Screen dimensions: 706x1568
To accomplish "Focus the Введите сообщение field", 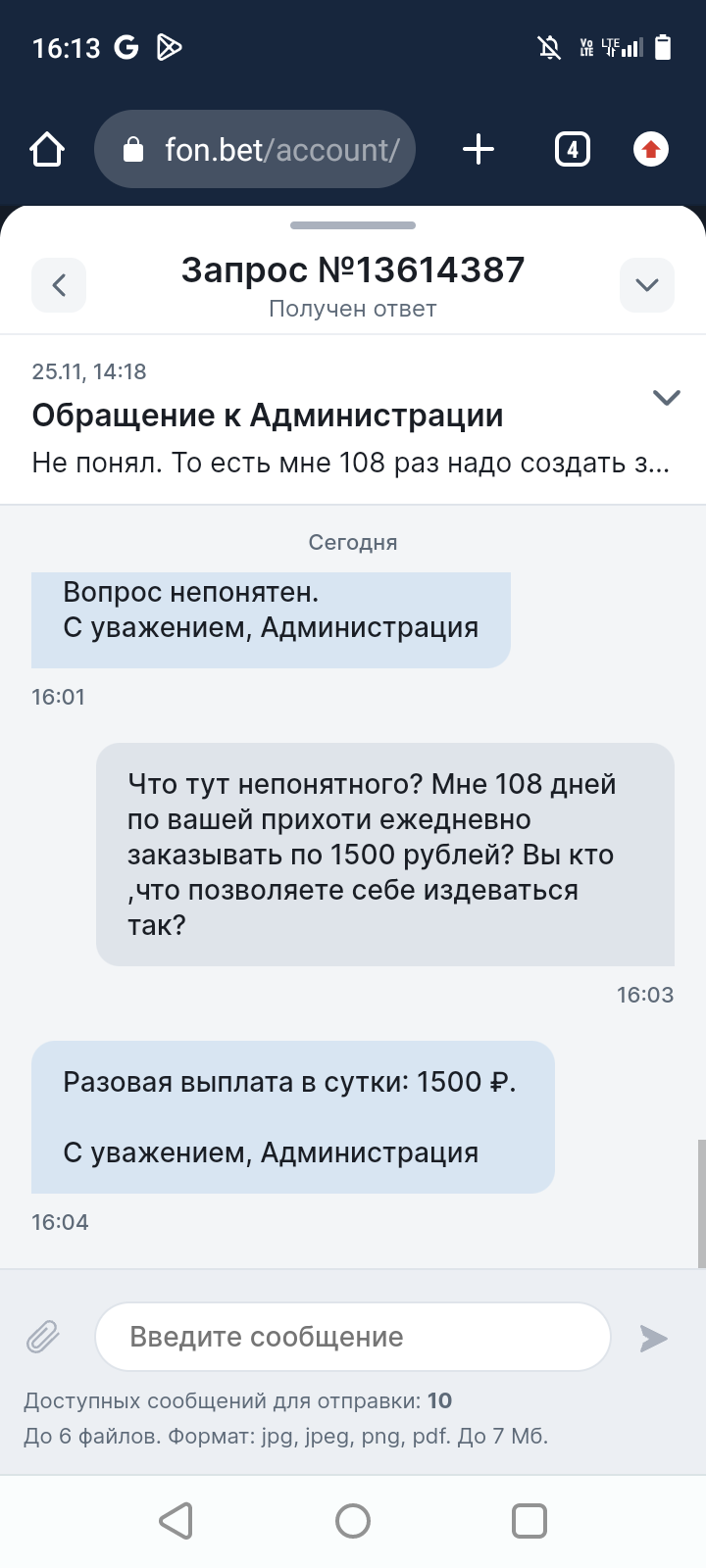I will coord(353,1337).
